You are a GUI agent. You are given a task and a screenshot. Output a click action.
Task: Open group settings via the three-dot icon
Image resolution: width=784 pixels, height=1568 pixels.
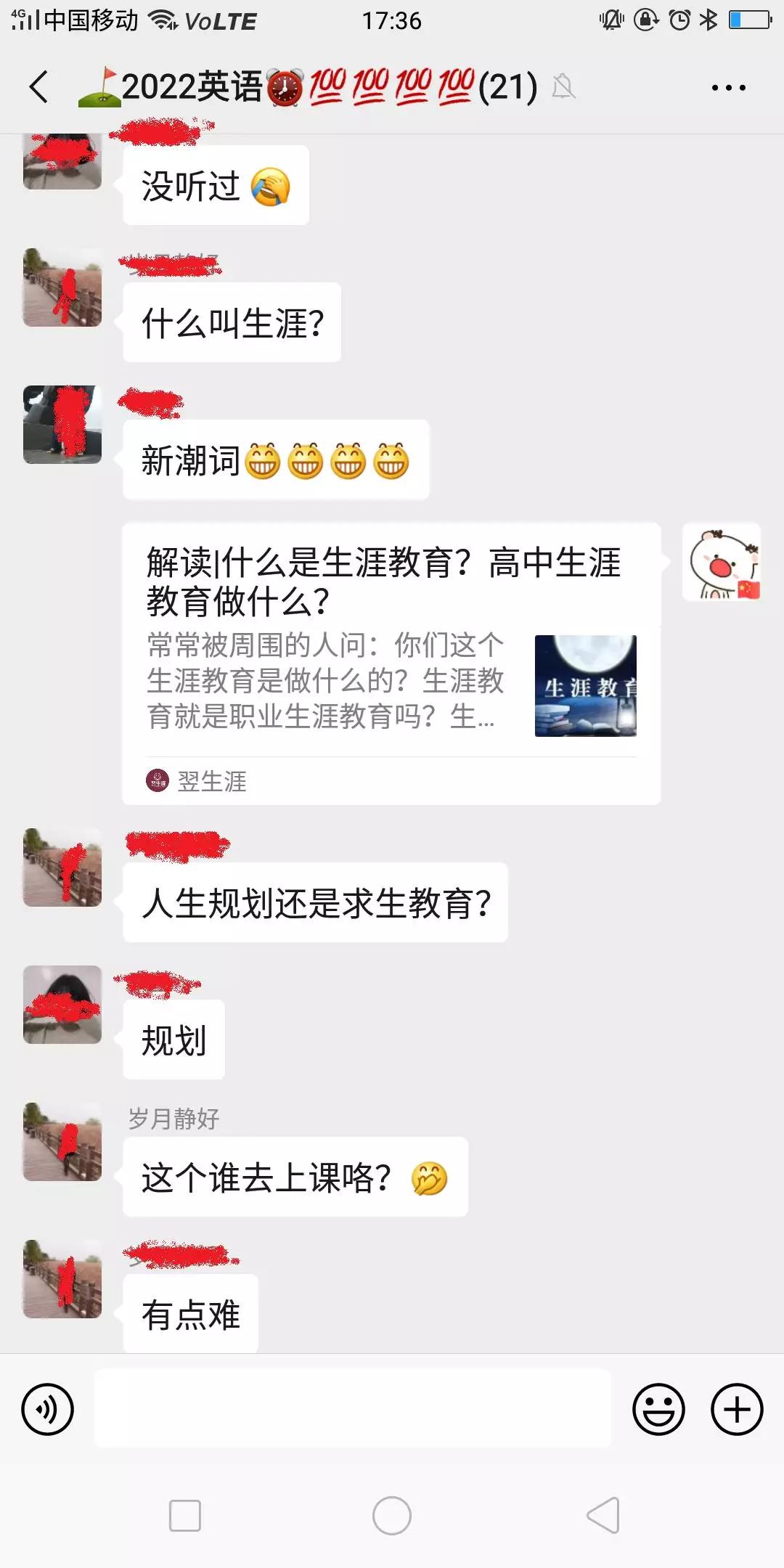coord(726,86)
